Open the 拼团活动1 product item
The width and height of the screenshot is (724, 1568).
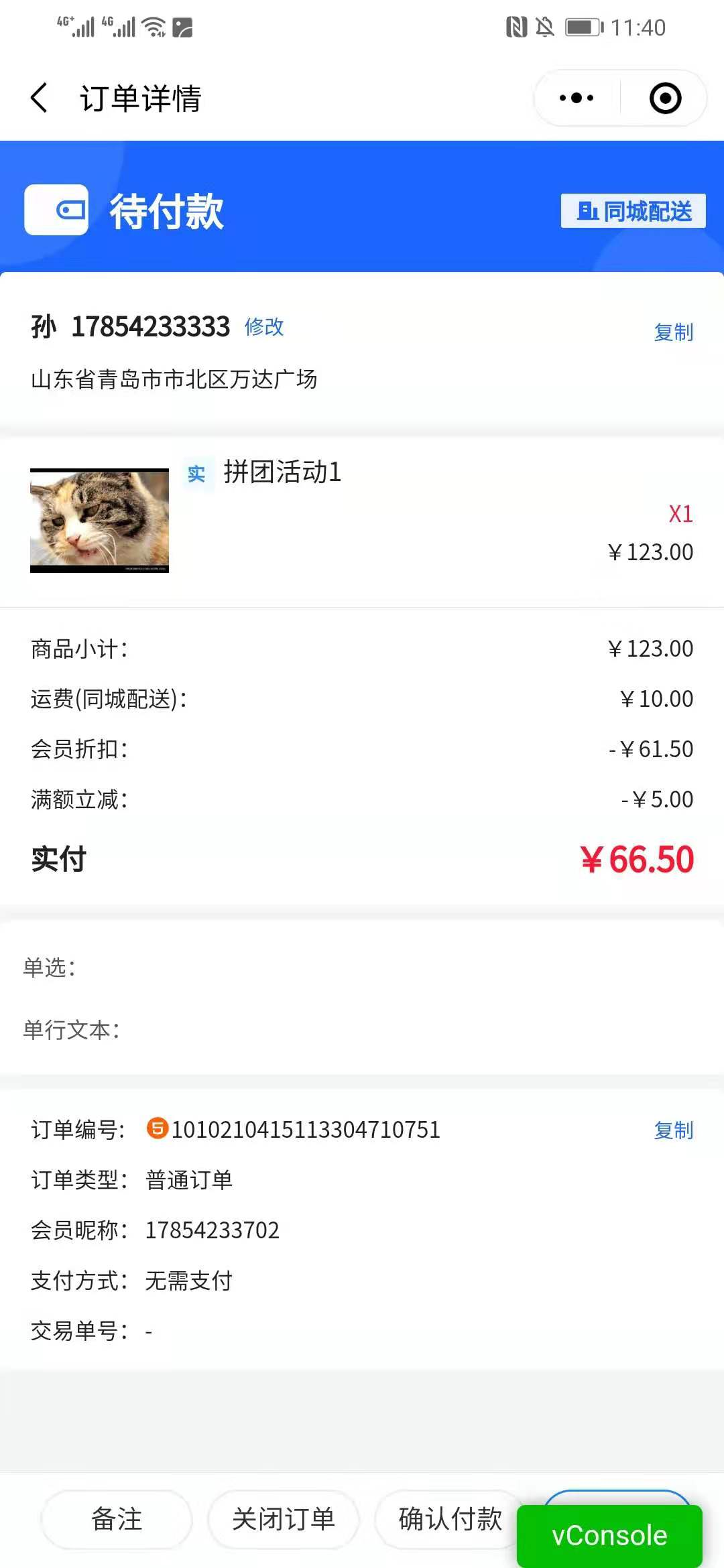tap(282, 472)
